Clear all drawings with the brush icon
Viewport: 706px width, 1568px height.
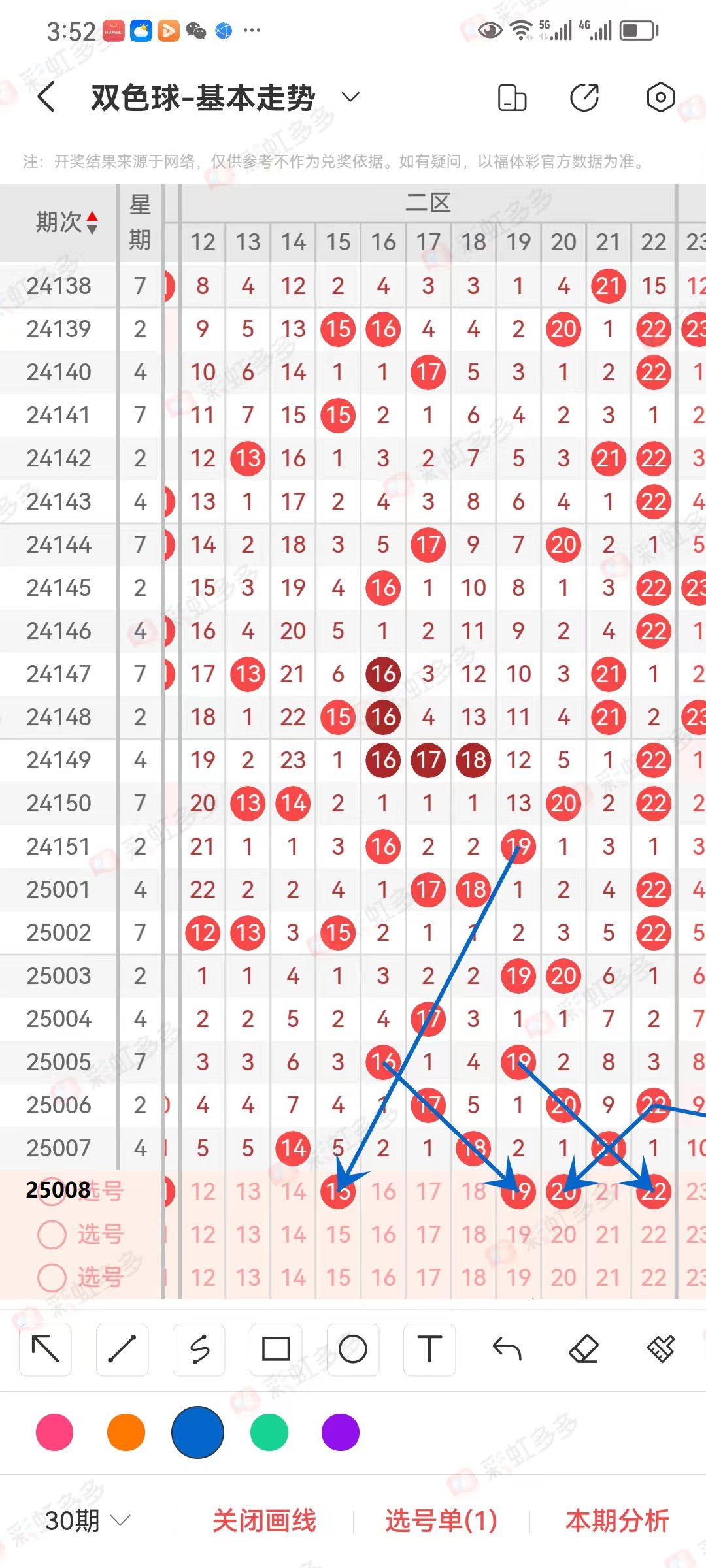click(x=660, y=1349)
